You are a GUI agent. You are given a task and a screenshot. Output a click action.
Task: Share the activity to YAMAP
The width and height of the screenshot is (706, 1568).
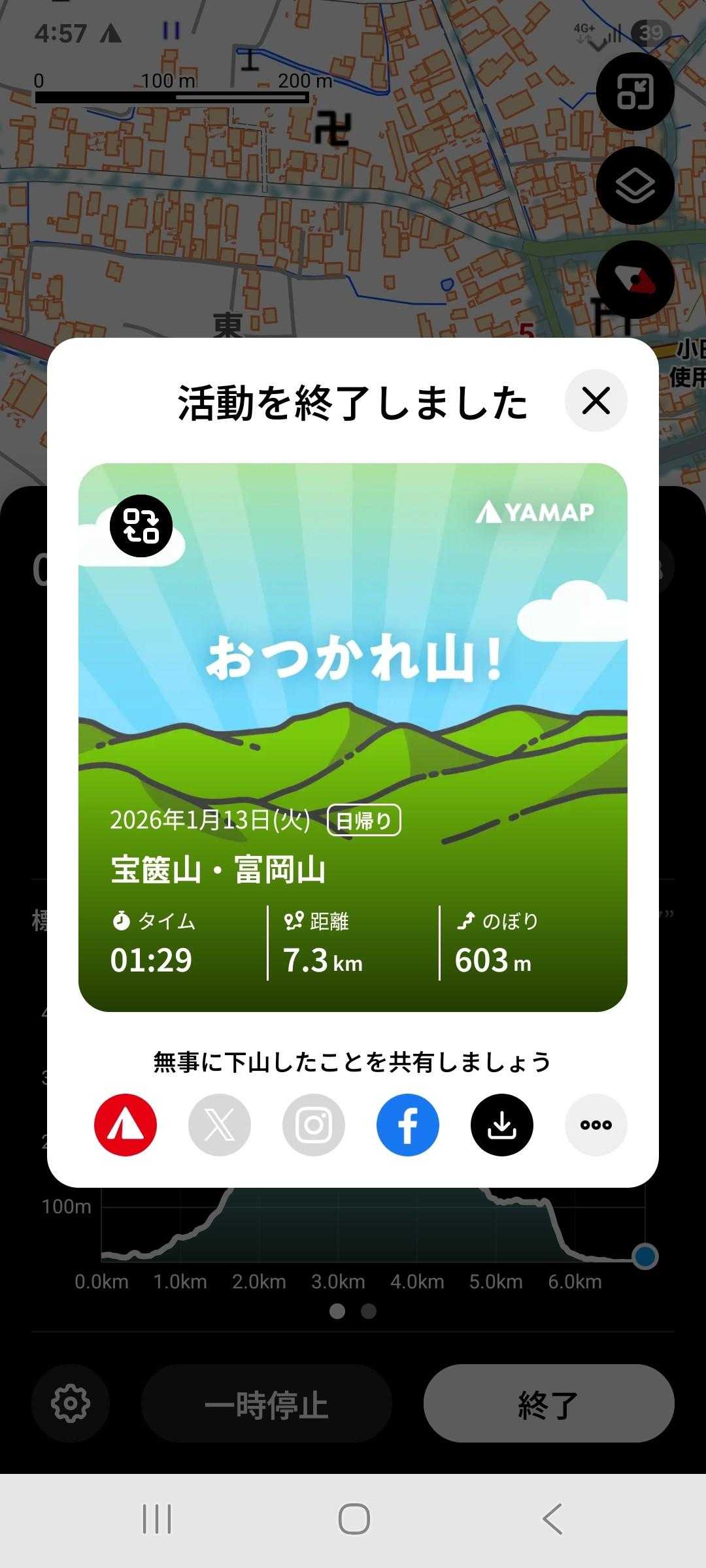[x=126, y=1125]
